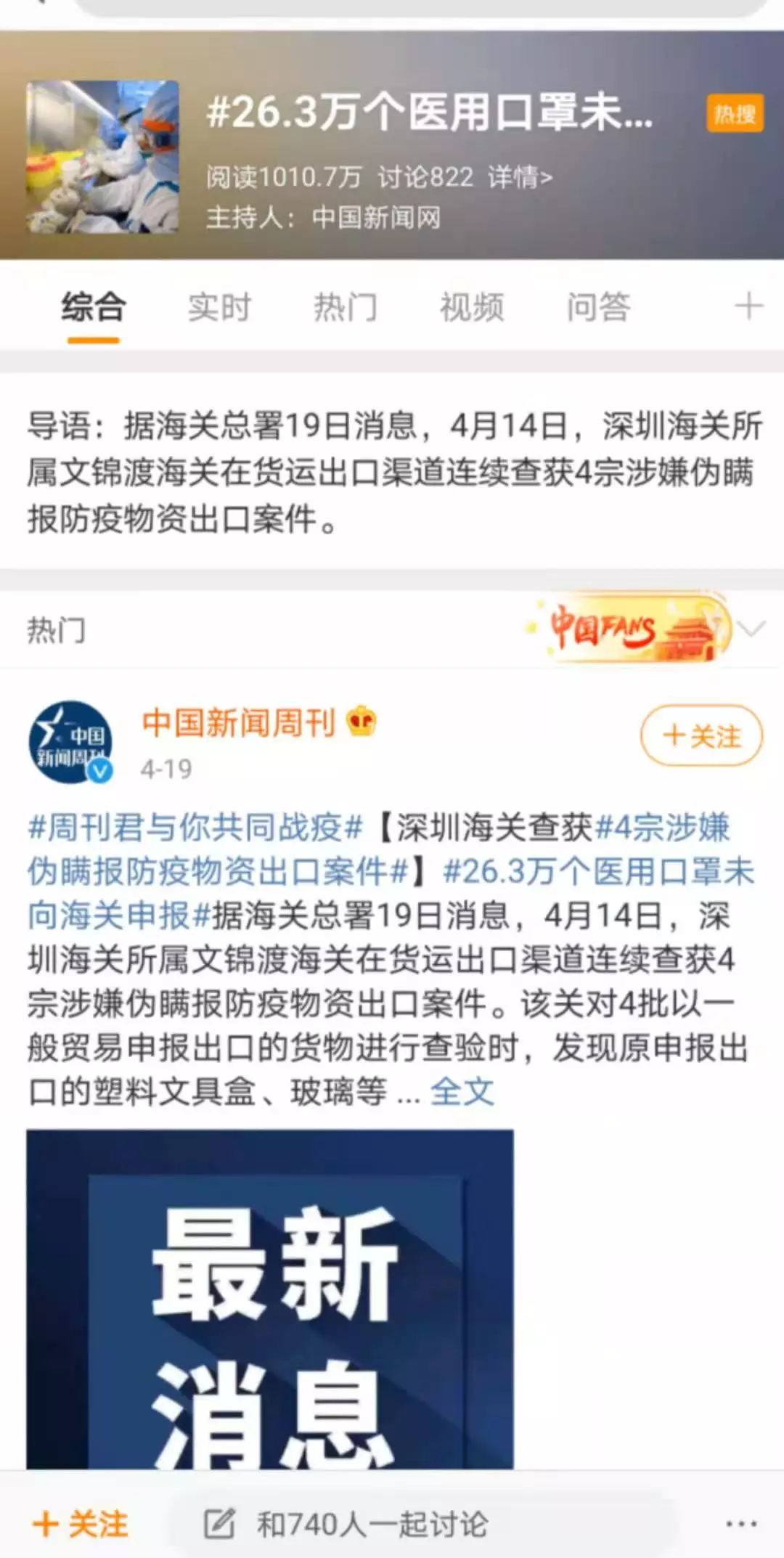Tap the plus icon beside 问答 tab
The width and height of the screenshot is (784, 1558).
pyautogui.click(x=748, y=306)
